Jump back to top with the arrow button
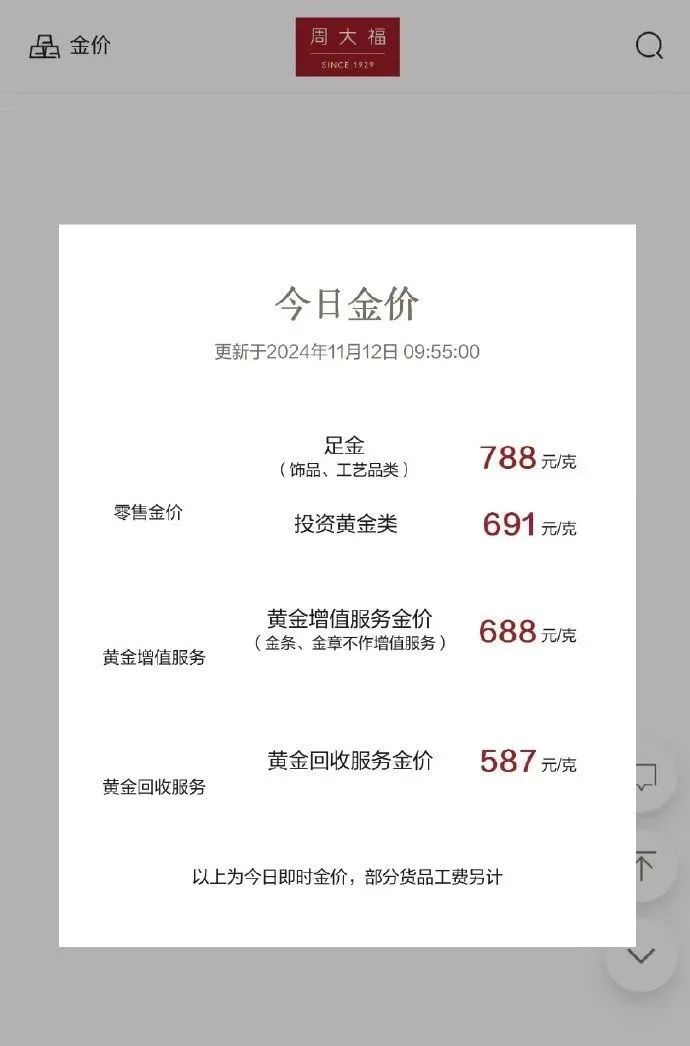The image size is (690, 1046). [644, 866]
